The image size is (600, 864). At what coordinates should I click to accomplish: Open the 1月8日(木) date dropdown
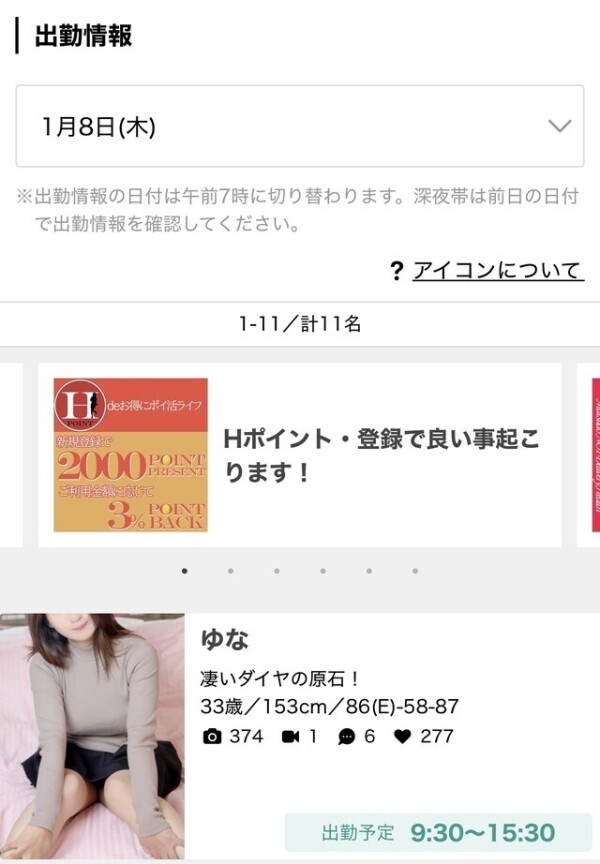point(299,126)
